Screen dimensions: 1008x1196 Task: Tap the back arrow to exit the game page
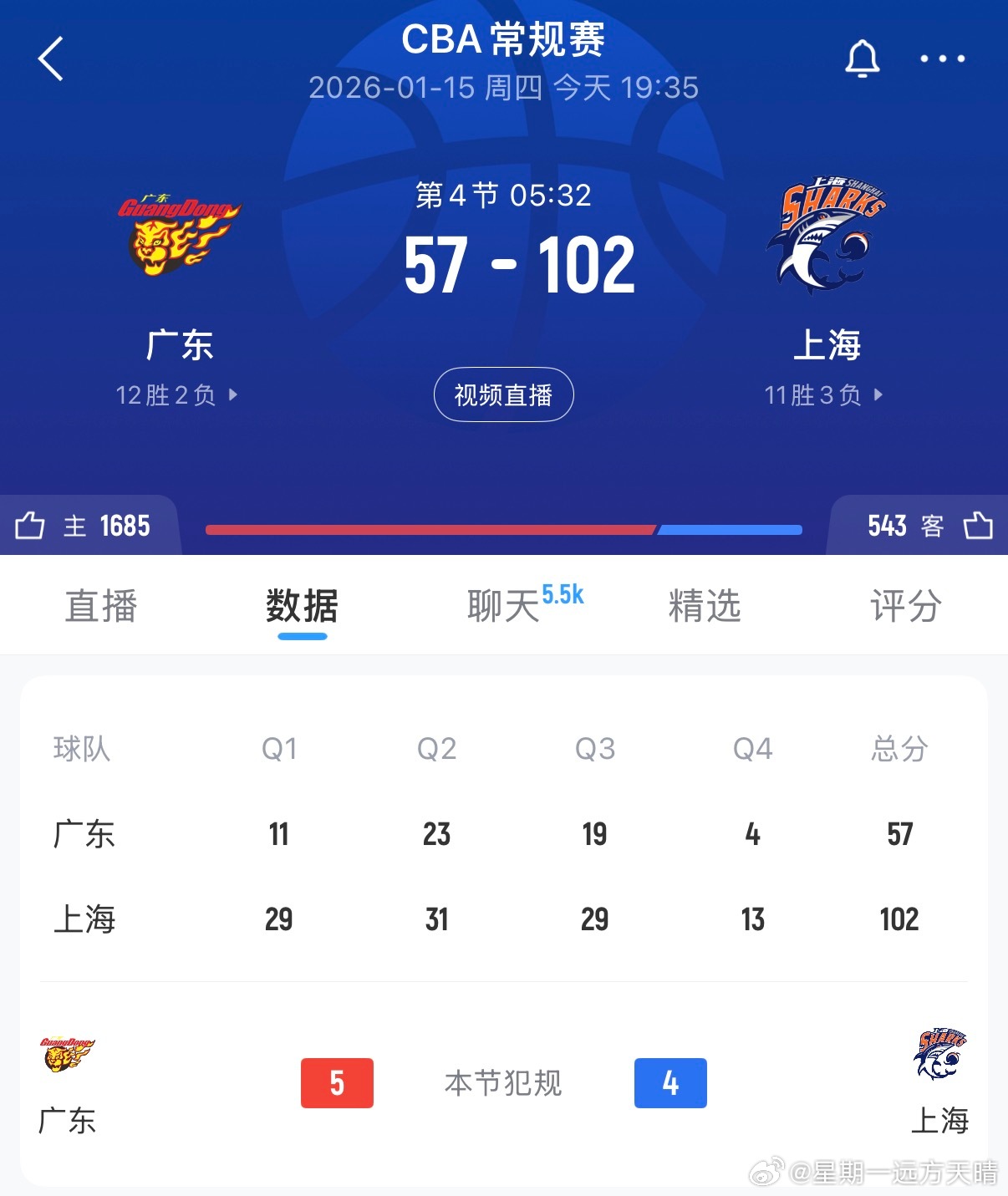52,60
